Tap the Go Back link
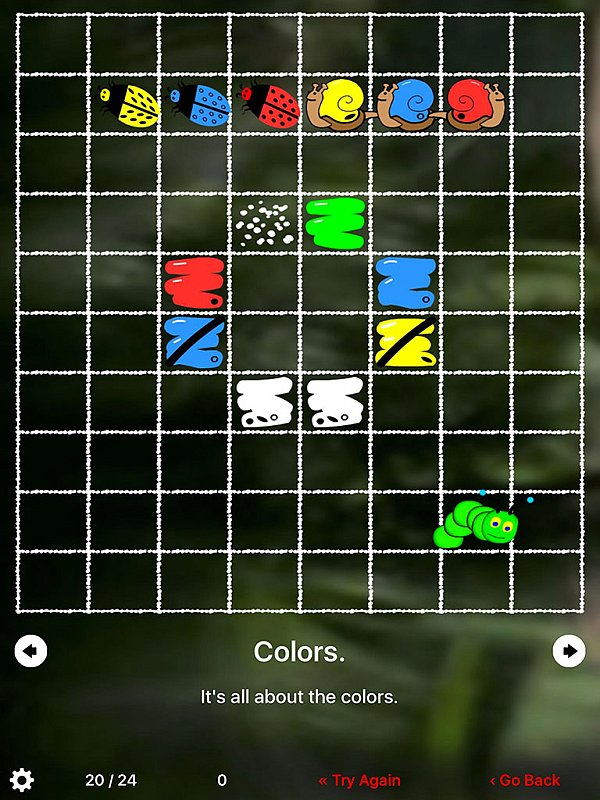This screenshot has height=800, width=600. [525, 780]
